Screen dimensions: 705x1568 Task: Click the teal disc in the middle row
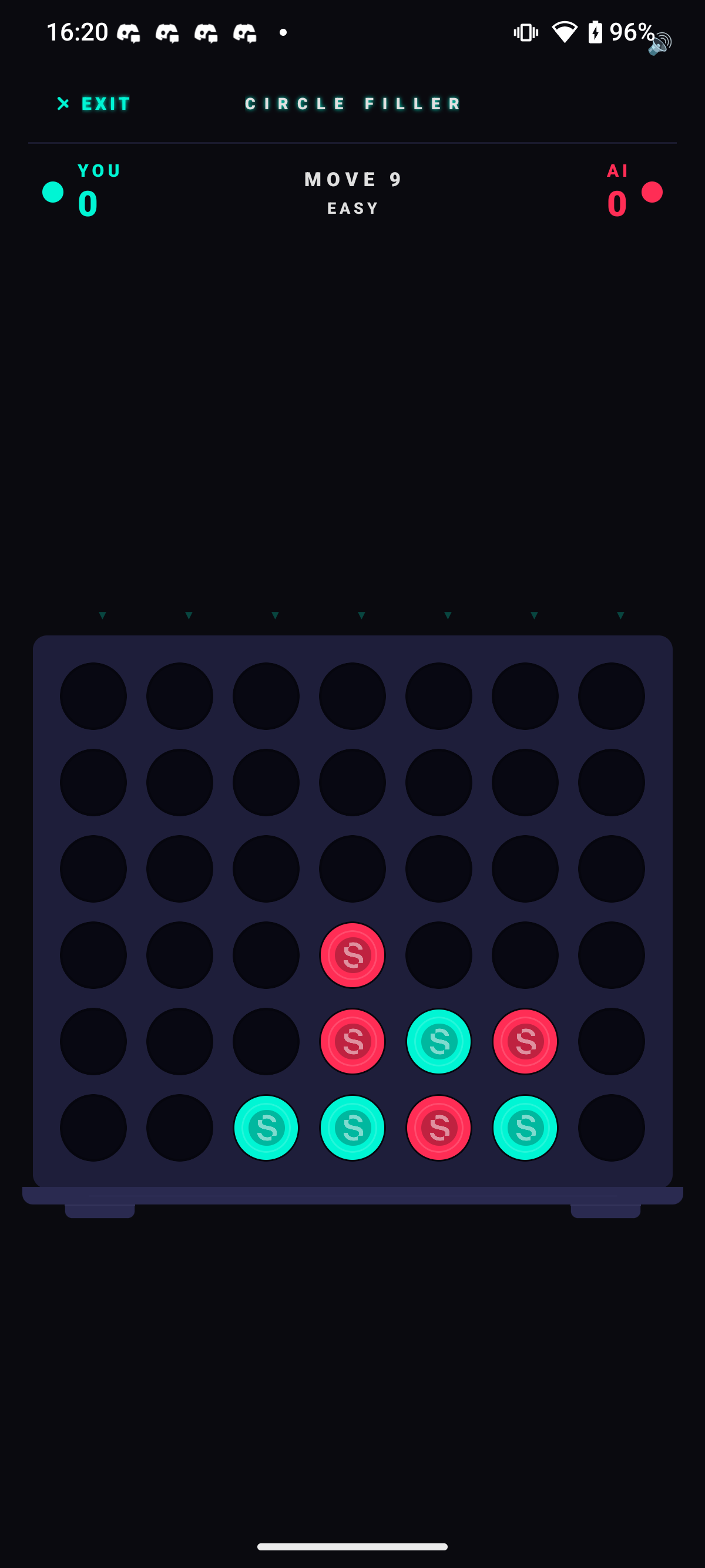click(x=439, y=1041)
